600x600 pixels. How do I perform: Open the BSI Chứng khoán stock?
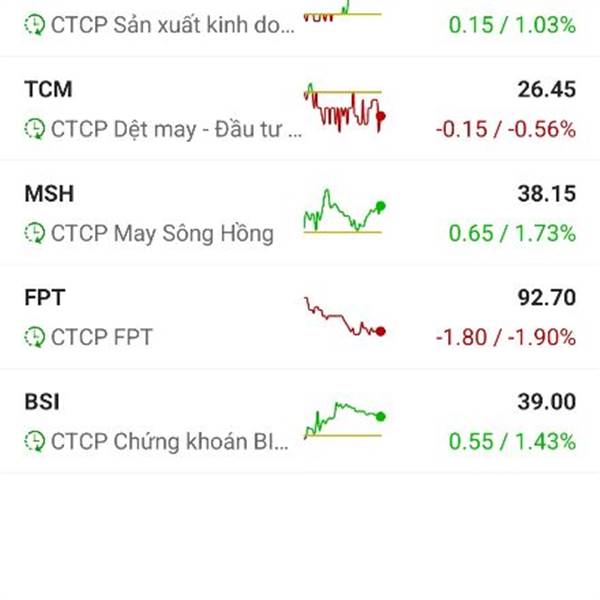pyautogui.click(x=160, y=421)
